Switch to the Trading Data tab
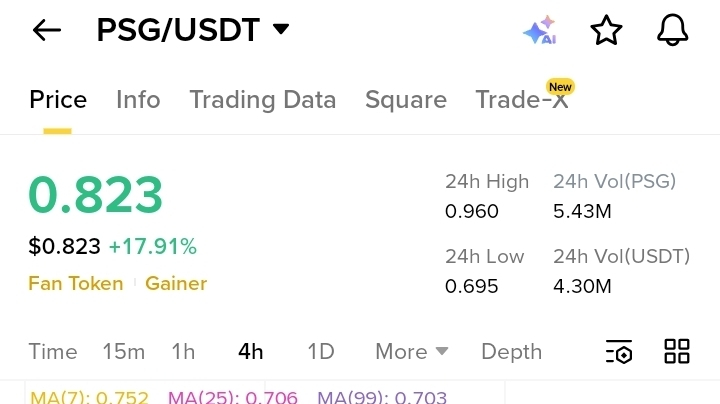This screenshot has width=720, height=404. click(262, 100)
